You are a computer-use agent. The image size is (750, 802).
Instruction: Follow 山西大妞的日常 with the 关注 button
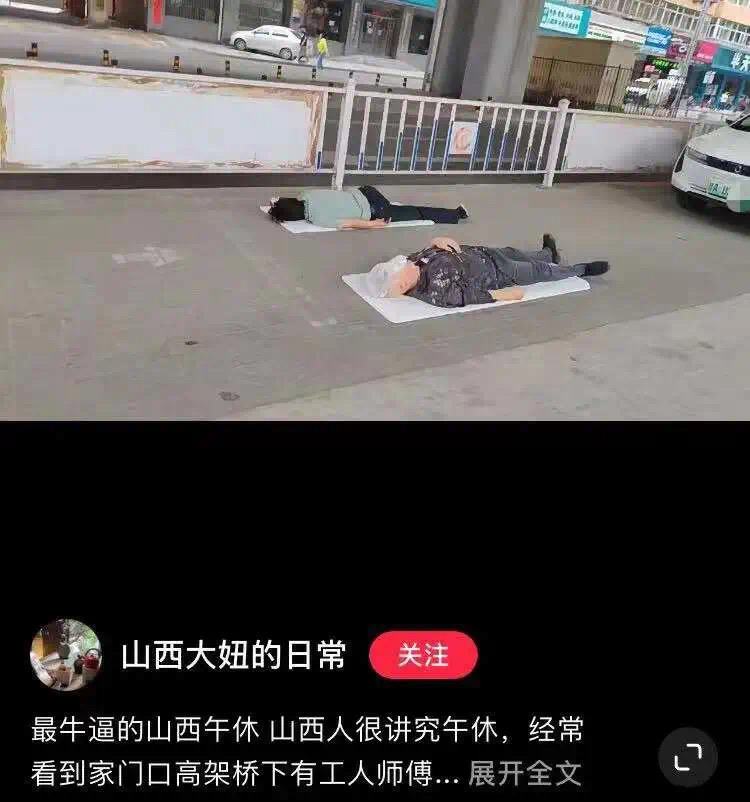pos(423,655)
